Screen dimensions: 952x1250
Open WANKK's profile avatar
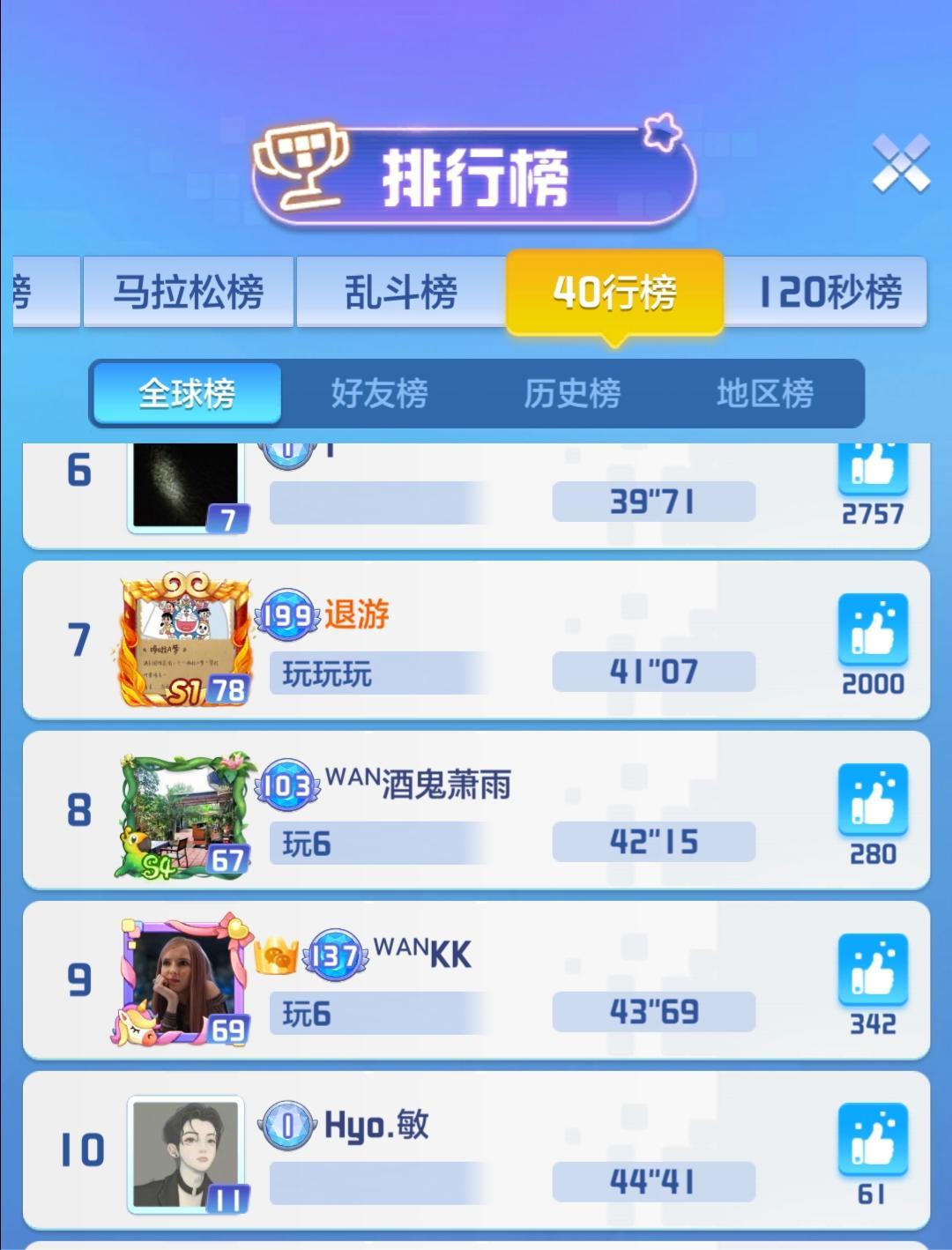pyautogui.click(x=185, y=980)
